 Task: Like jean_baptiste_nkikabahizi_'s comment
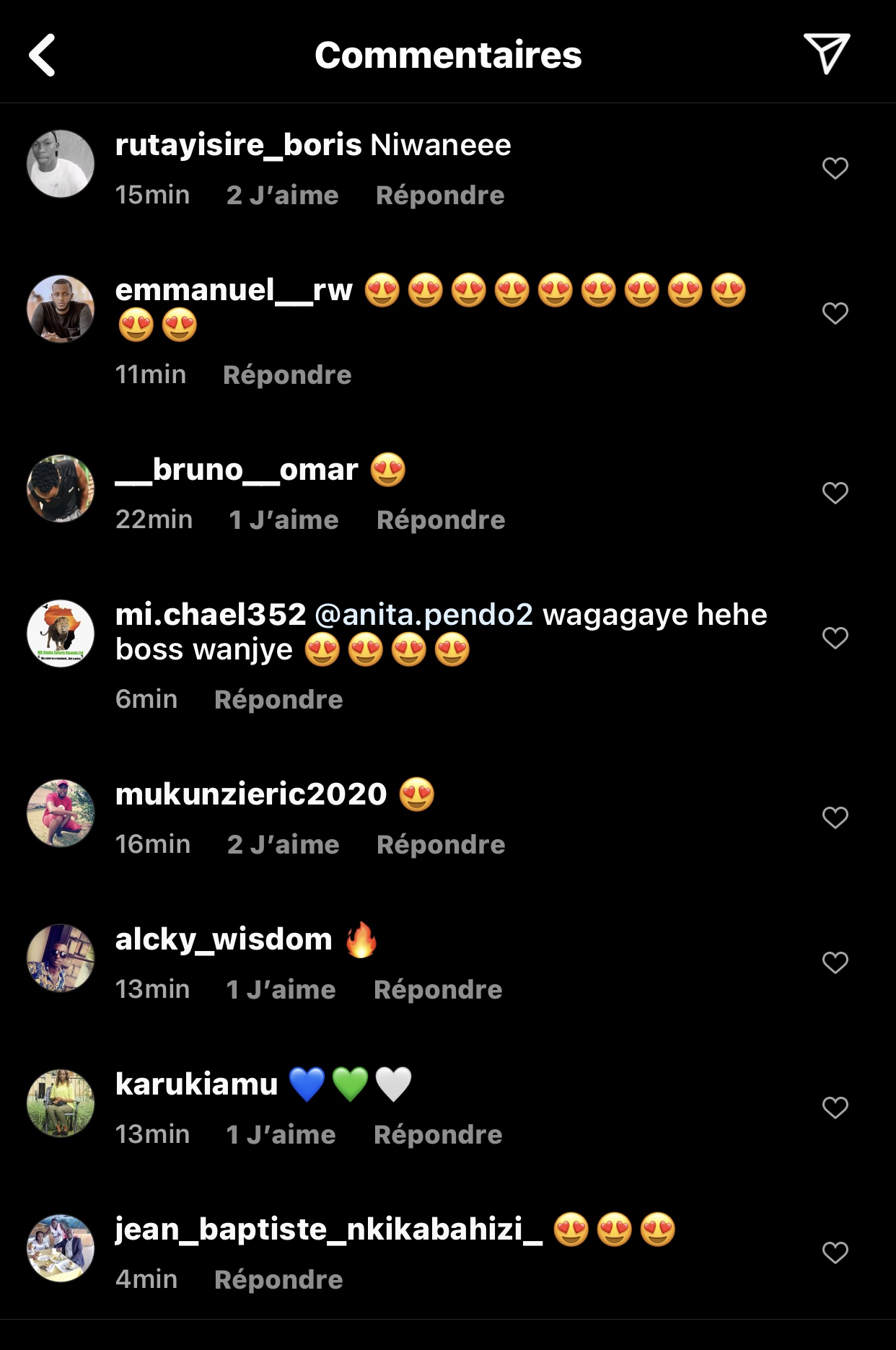point(835,1253)
